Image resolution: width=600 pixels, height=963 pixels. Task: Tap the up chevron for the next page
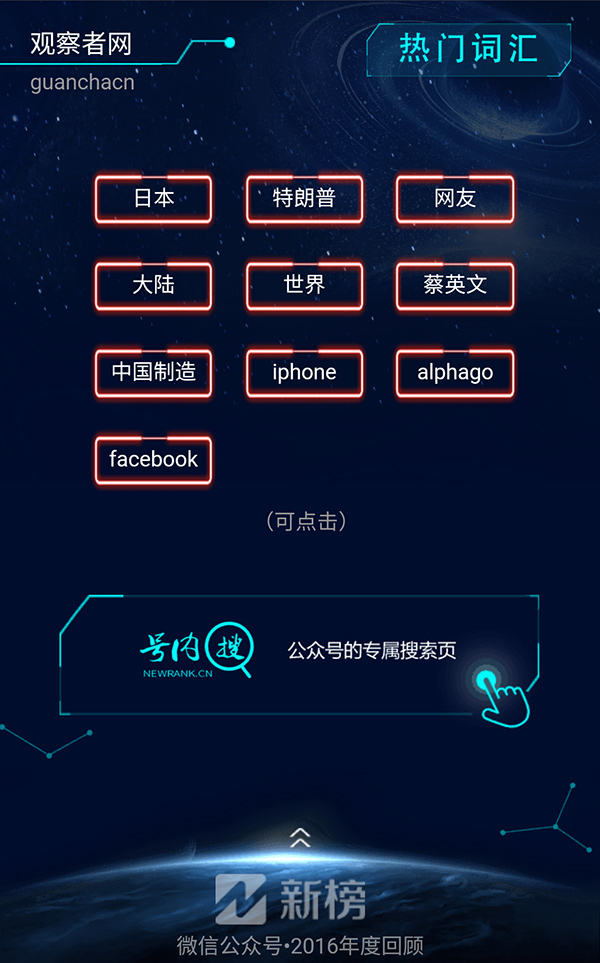click(300, 838)
